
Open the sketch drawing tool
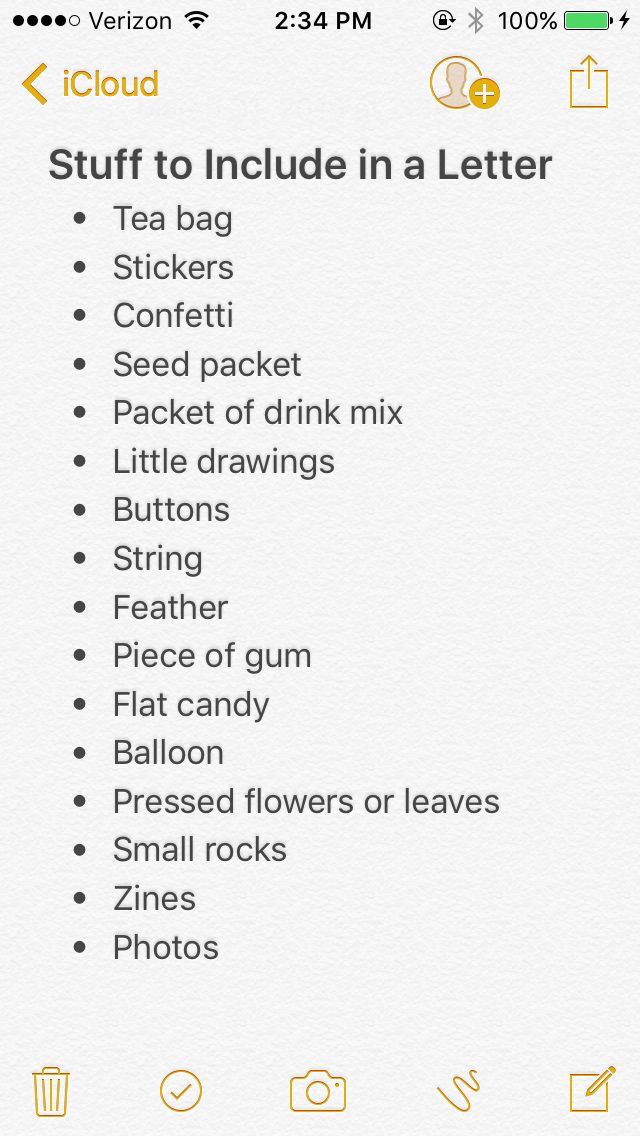[458, 1090]
